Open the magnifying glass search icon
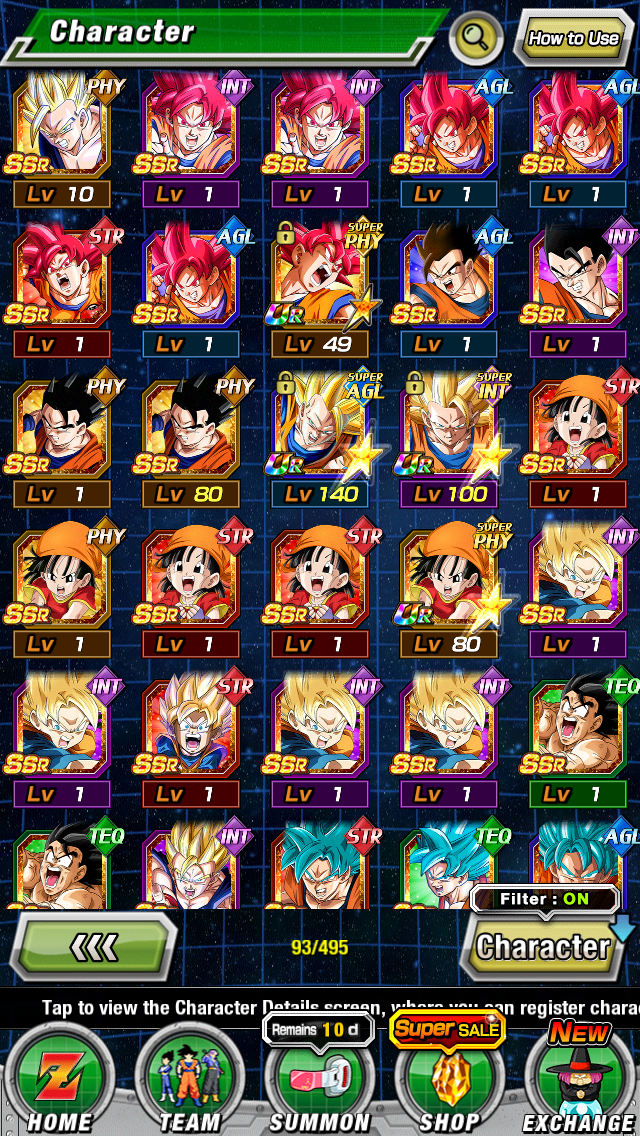640x1136 pixels. coord(476,39)
